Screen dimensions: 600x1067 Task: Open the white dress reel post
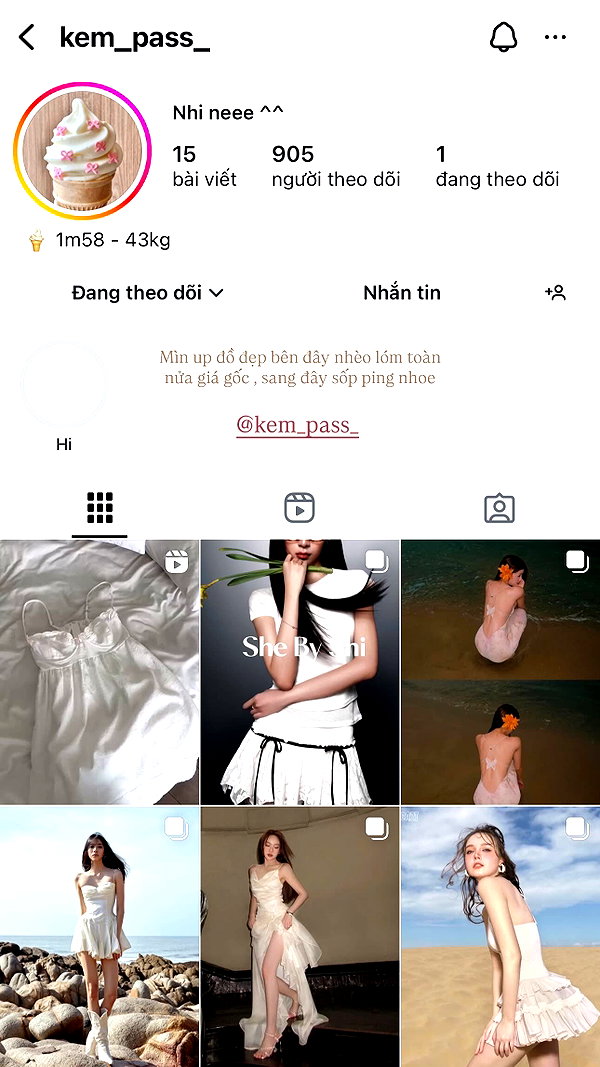pos(99,672)
